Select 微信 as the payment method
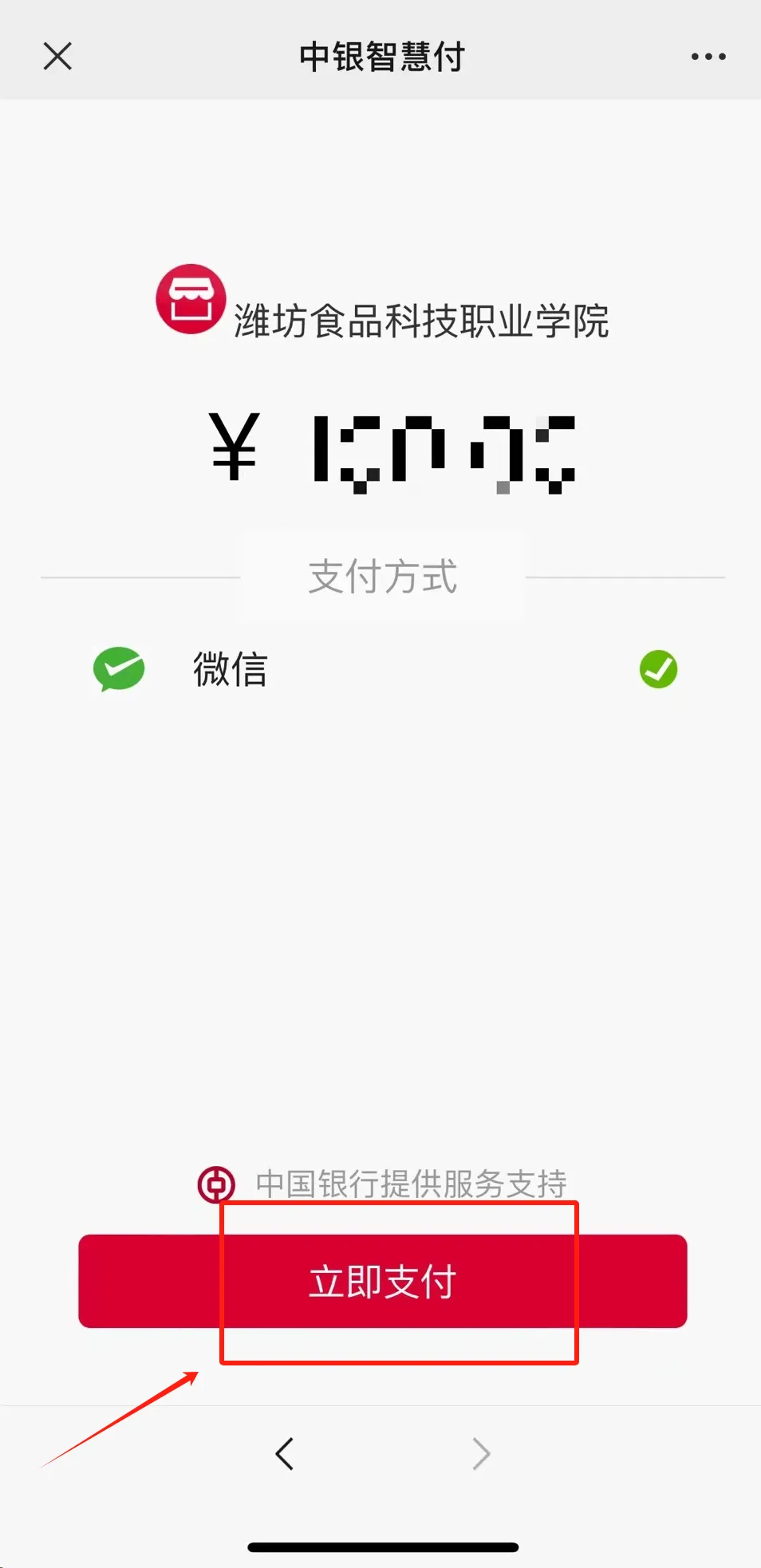The height and width of the screenshot is (1568, 761). click(383, 669)
